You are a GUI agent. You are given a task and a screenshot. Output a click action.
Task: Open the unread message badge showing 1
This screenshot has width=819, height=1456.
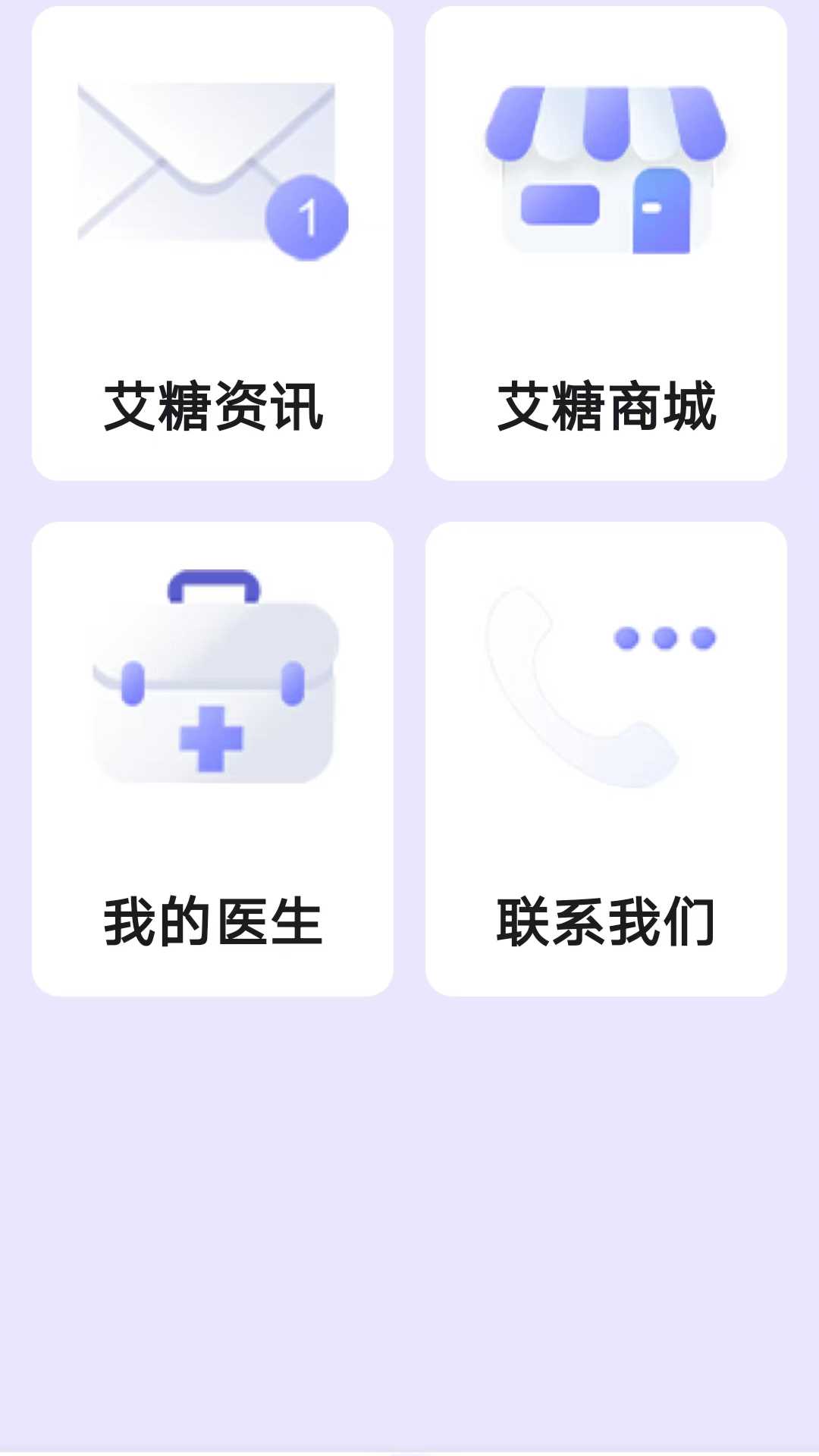click(307, 216)
